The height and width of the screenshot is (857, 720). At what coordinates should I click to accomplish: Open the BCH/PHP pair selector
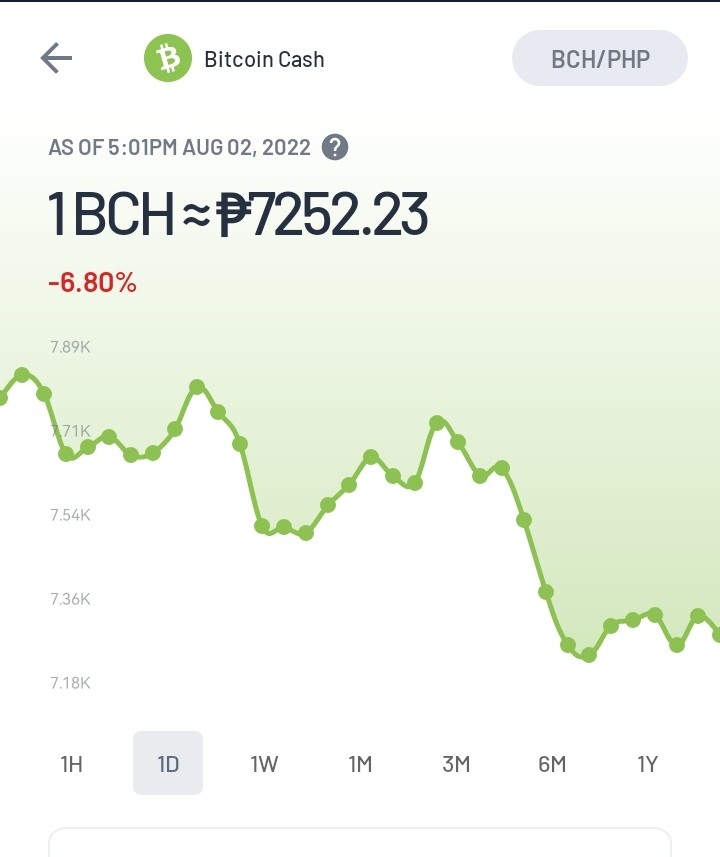600,58
